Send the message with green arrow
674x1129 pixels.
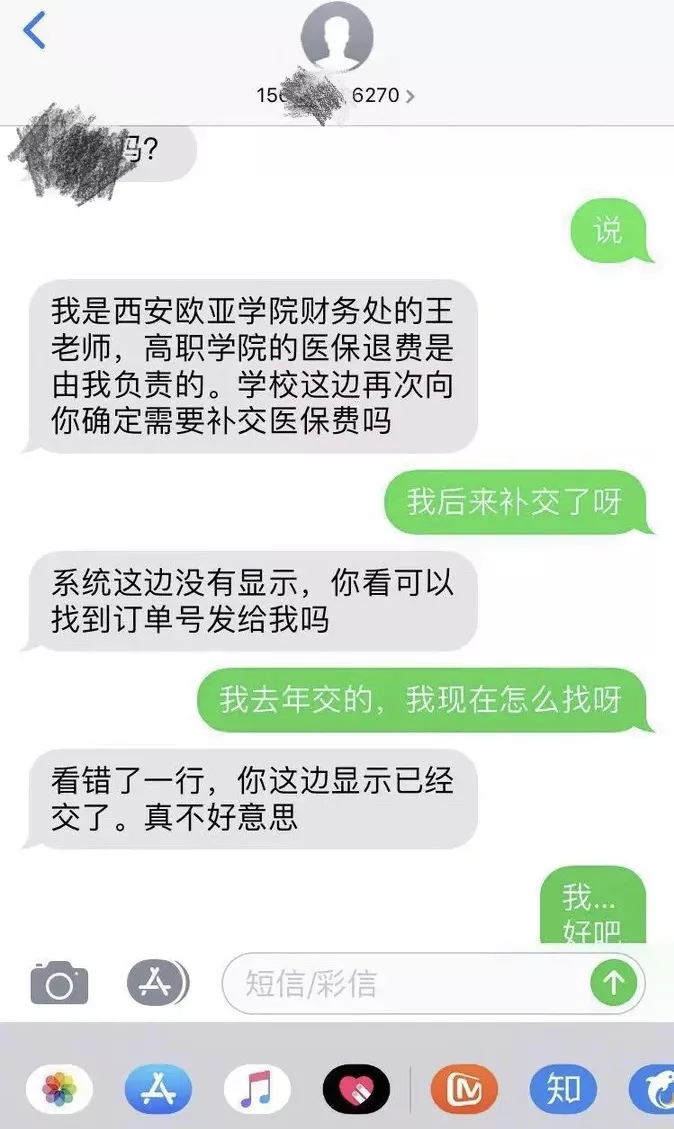613,983
